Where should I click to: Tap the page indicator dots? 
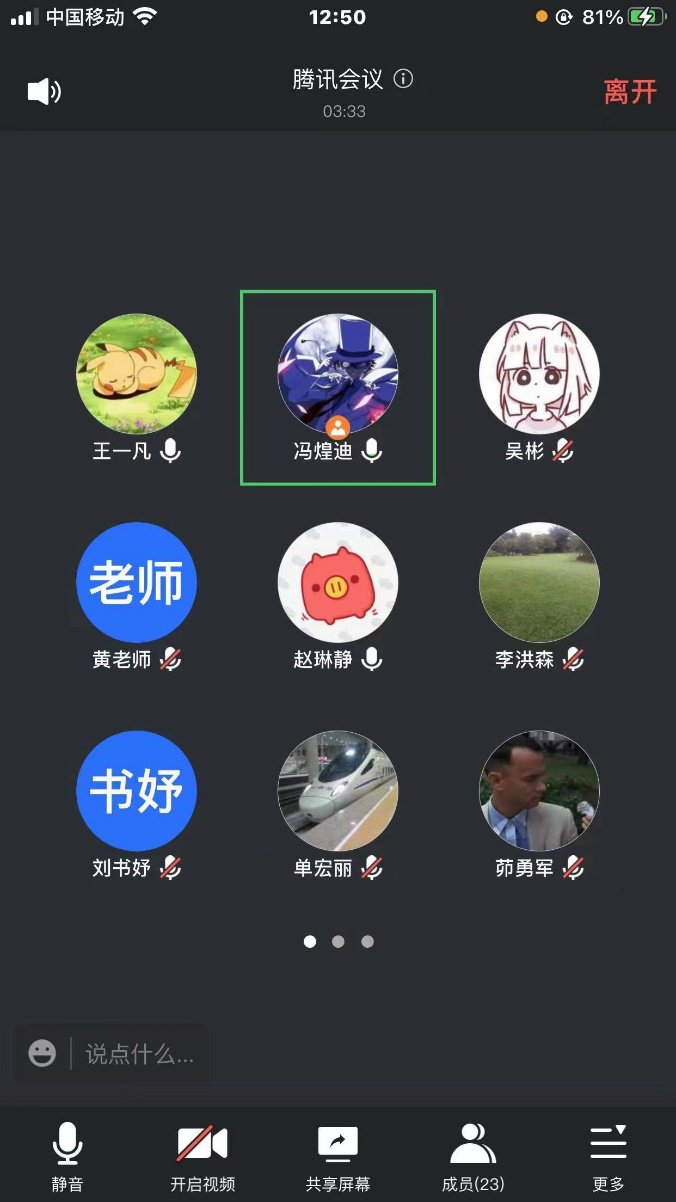coord(338,941)
